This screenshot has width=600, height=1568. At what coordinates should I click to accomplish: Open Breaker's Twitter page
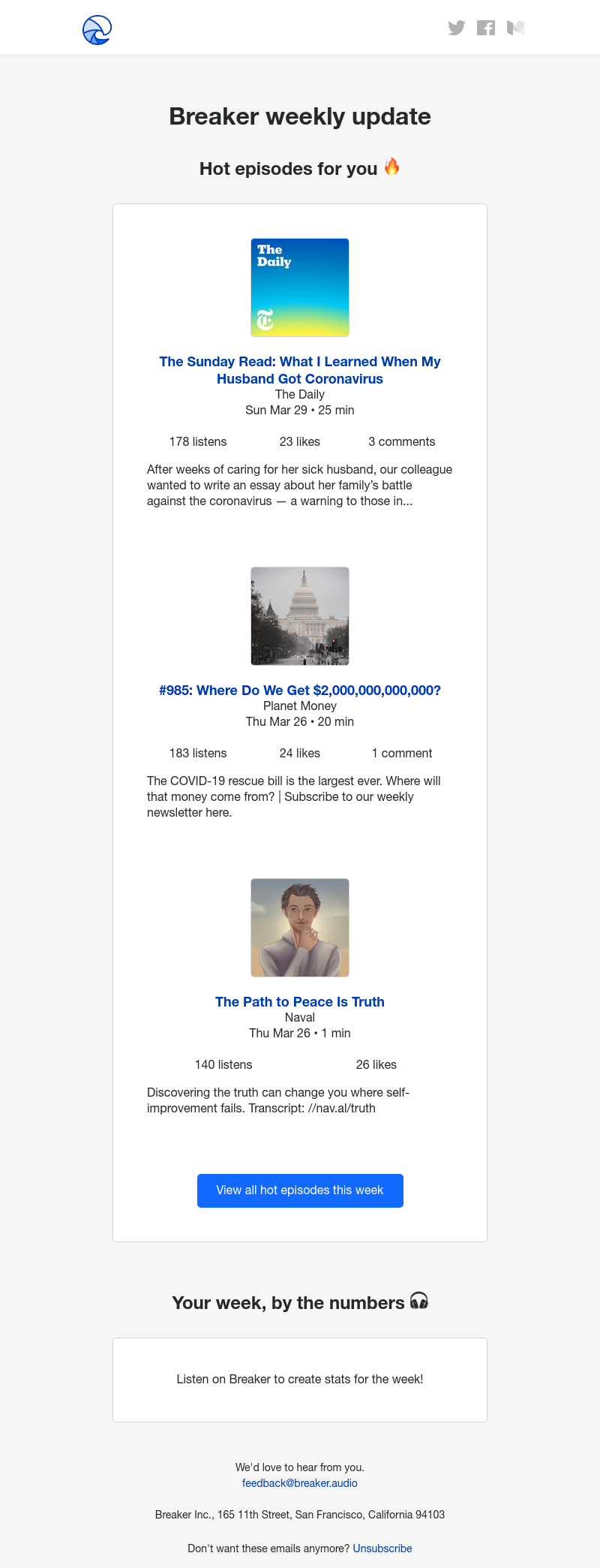point(456,28)
